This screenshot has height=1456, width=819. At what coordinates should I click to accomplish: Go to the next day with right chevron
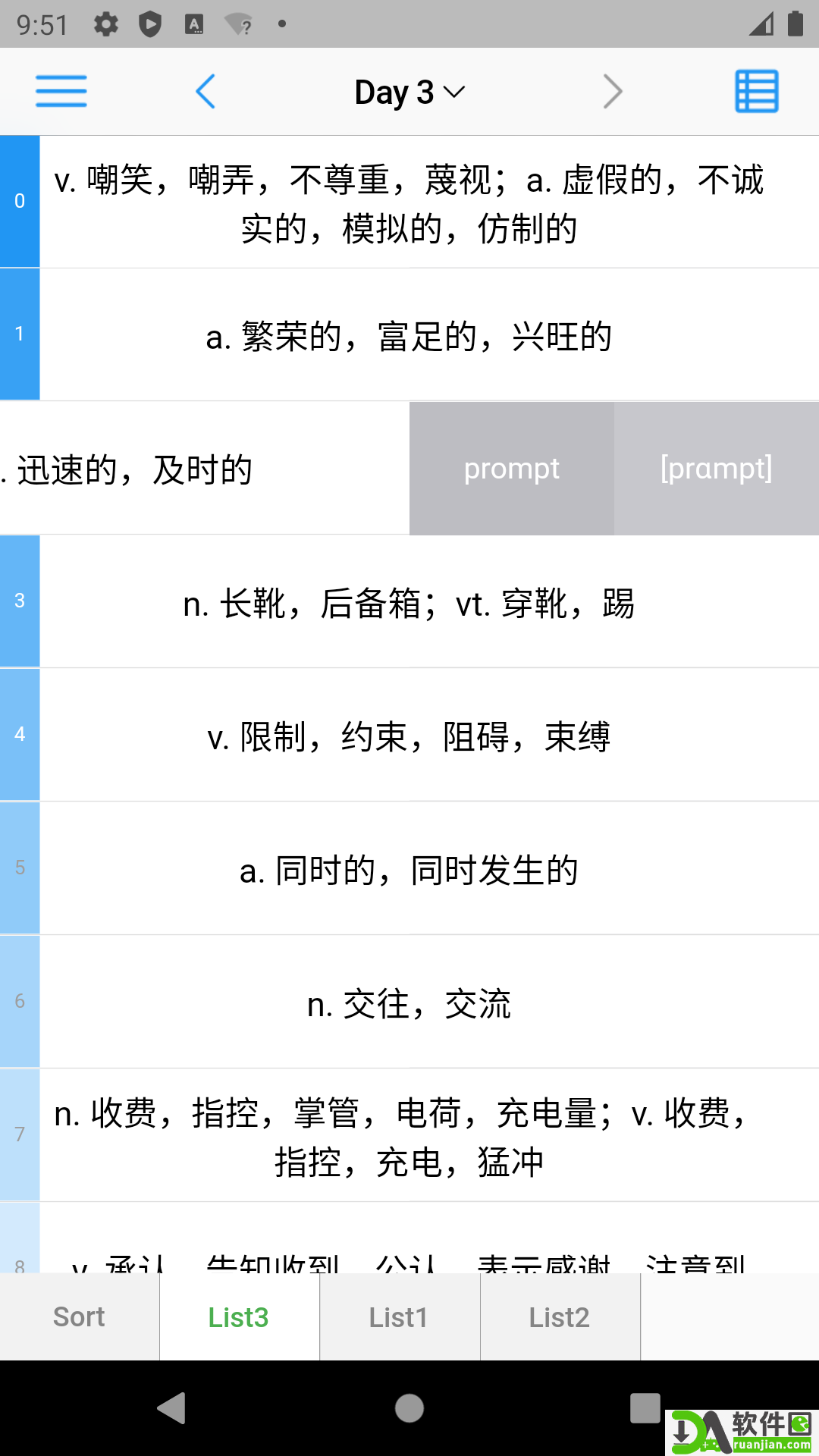pyautogui.click(x=613, y=91)
